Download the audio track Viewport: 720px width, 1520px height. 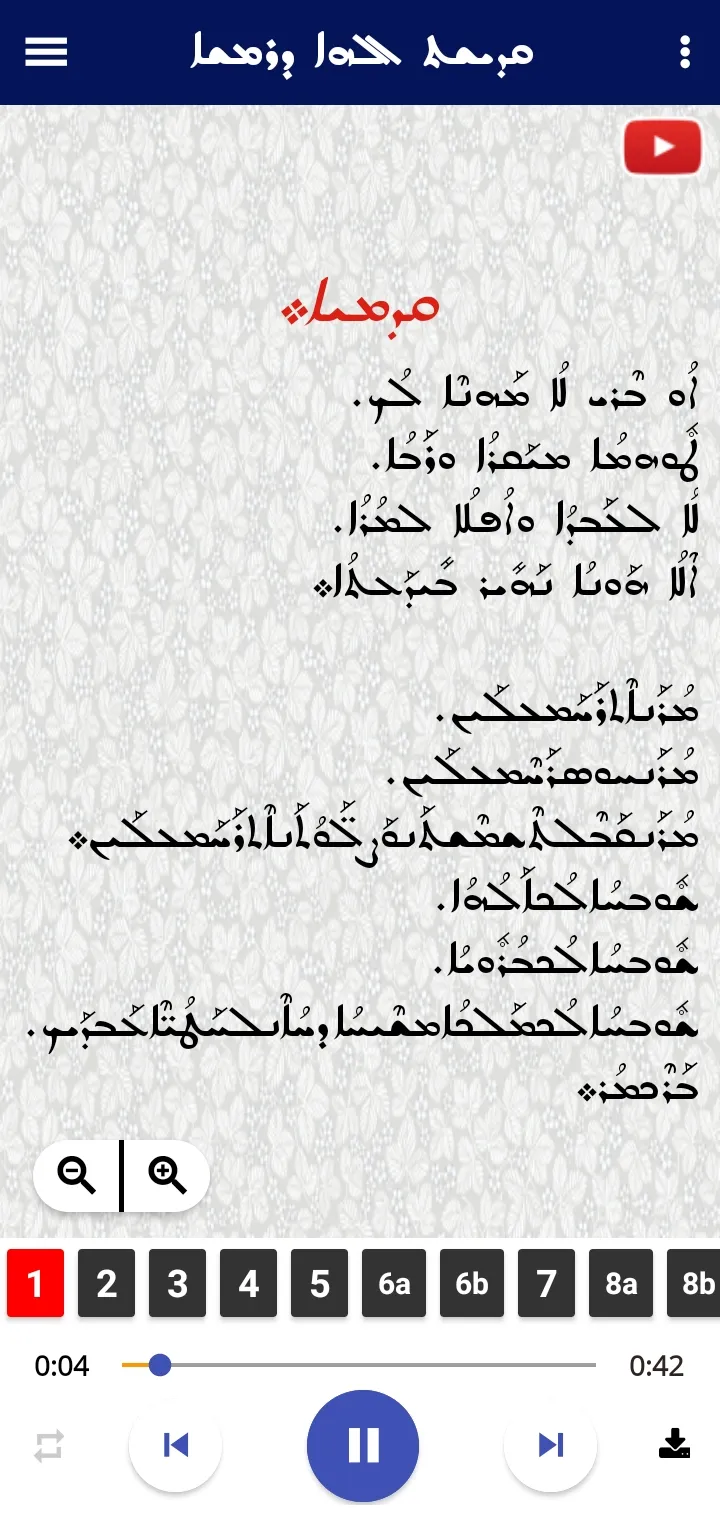[x=674, y=1446]
